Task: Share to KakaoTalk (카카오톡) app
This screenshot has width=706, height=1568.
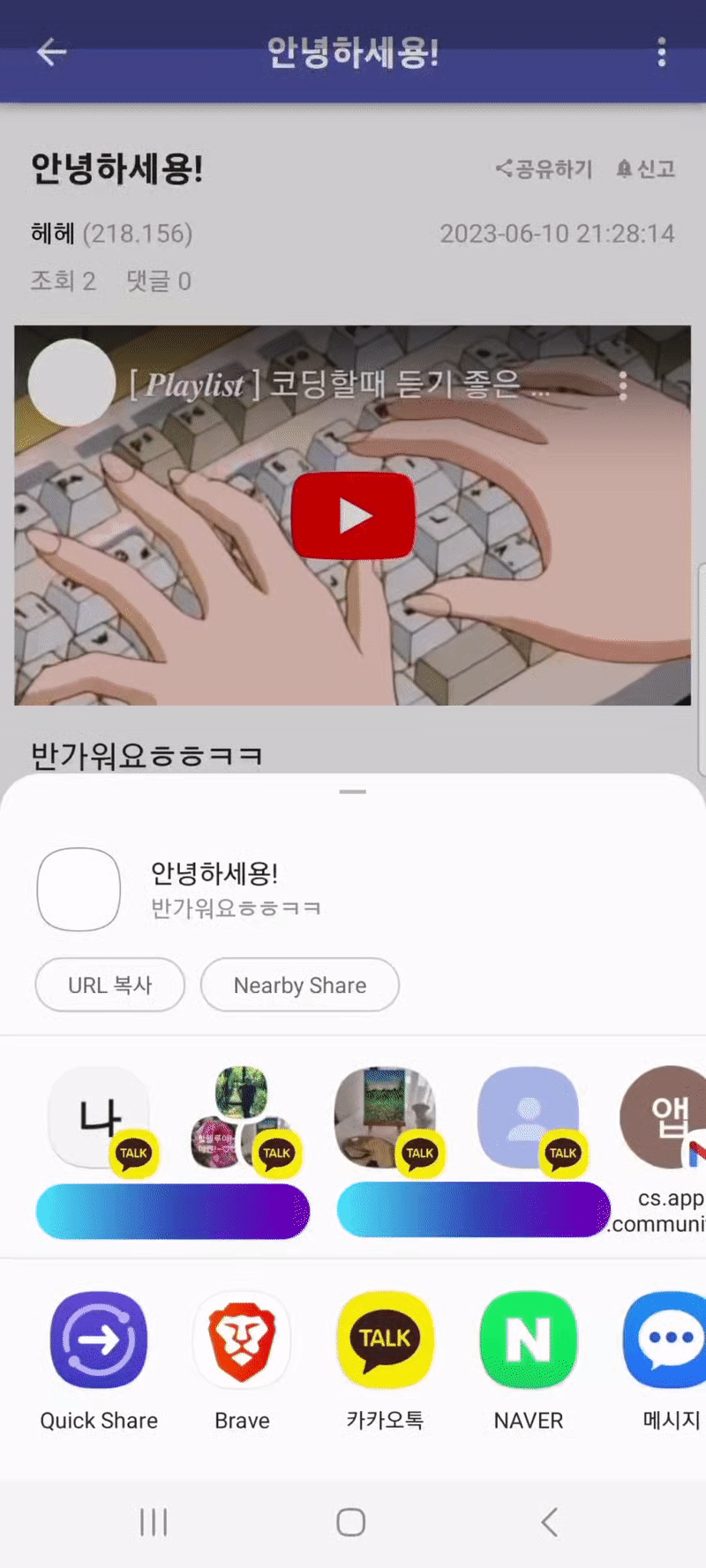Action: pyautogui.click(x=385, y=1340)
